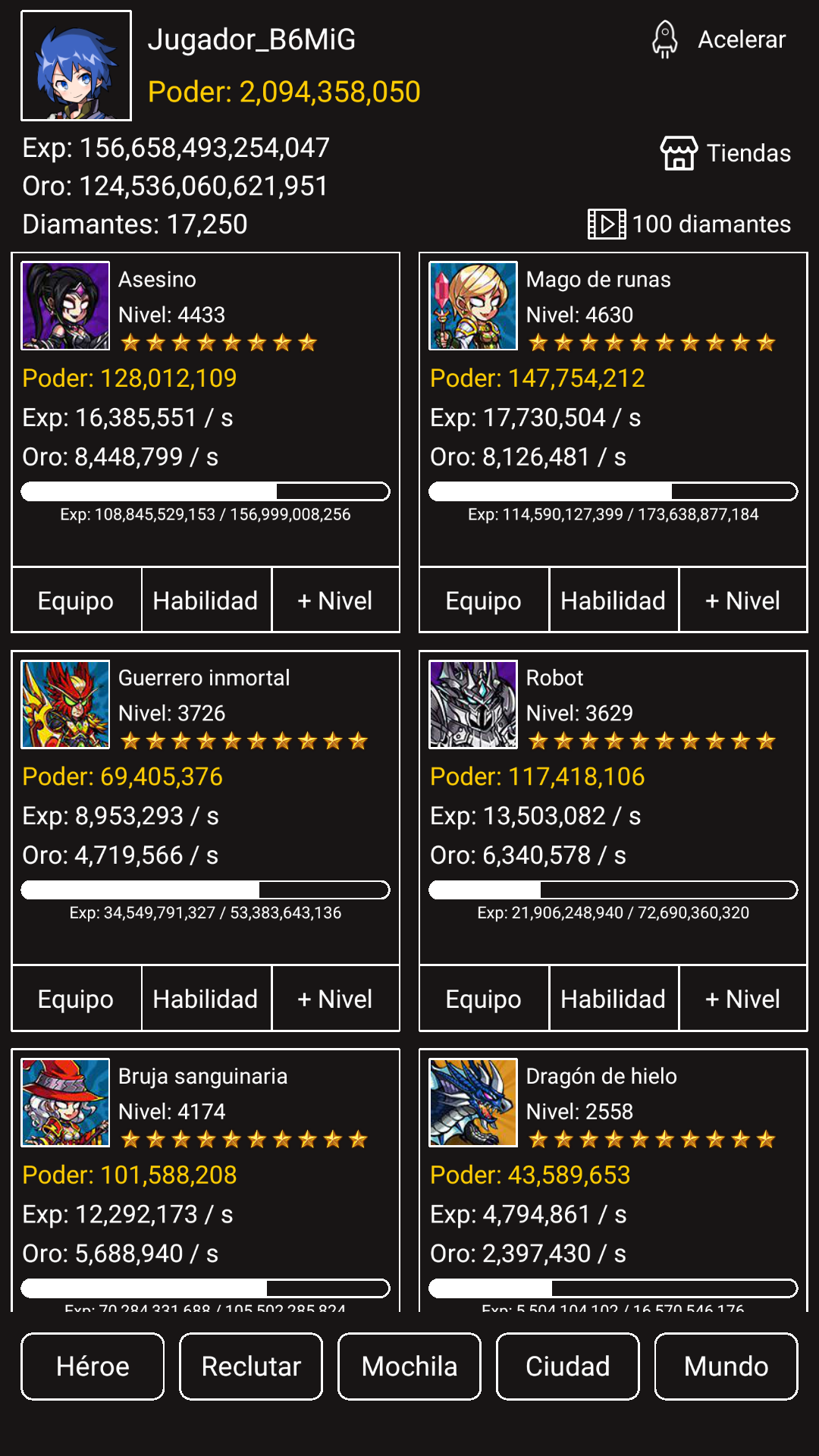The image size is (819, 1456).
Task: Open Equipo for Asesino
Action: (x=76, y=601)
